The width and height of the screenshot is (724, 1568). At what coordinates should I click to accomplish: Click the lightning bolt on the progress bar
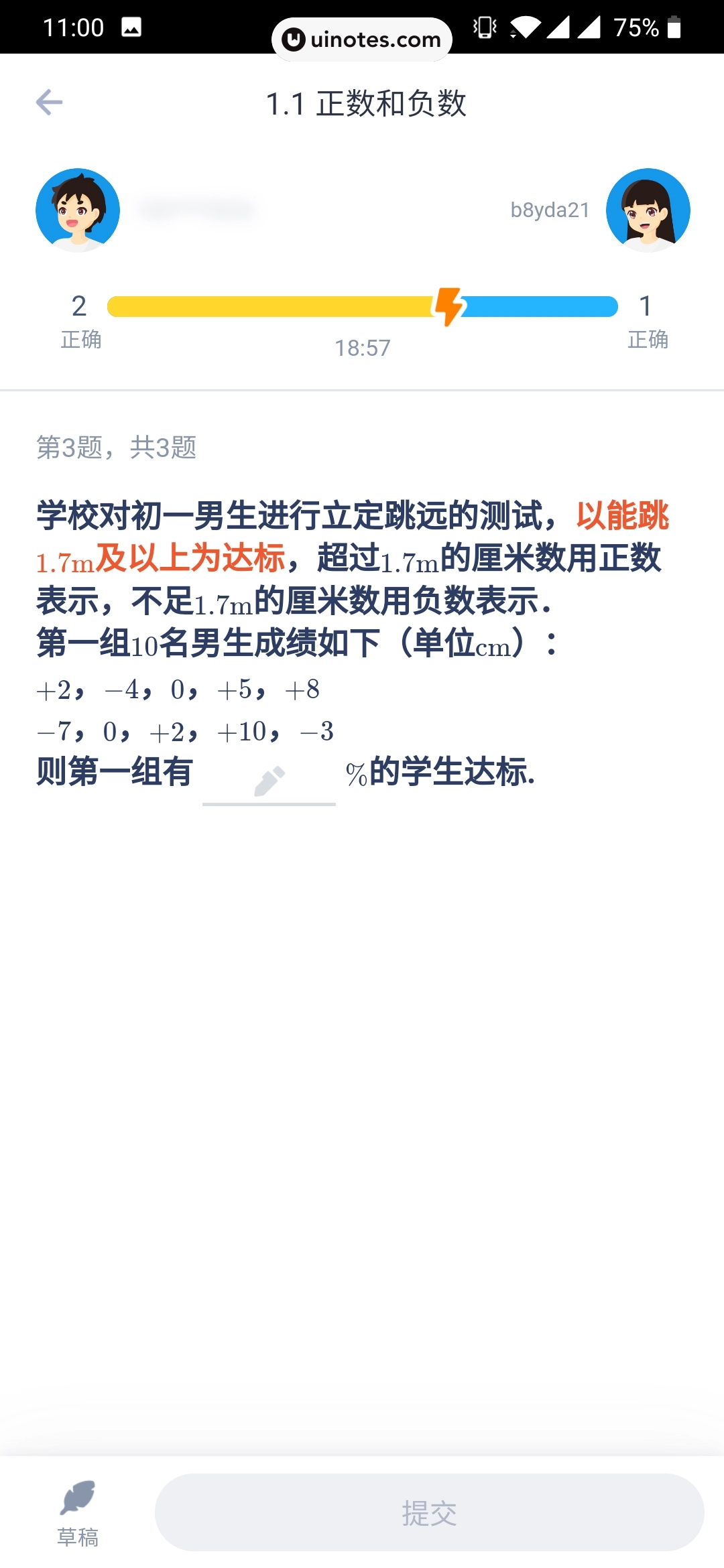point(448,307)
